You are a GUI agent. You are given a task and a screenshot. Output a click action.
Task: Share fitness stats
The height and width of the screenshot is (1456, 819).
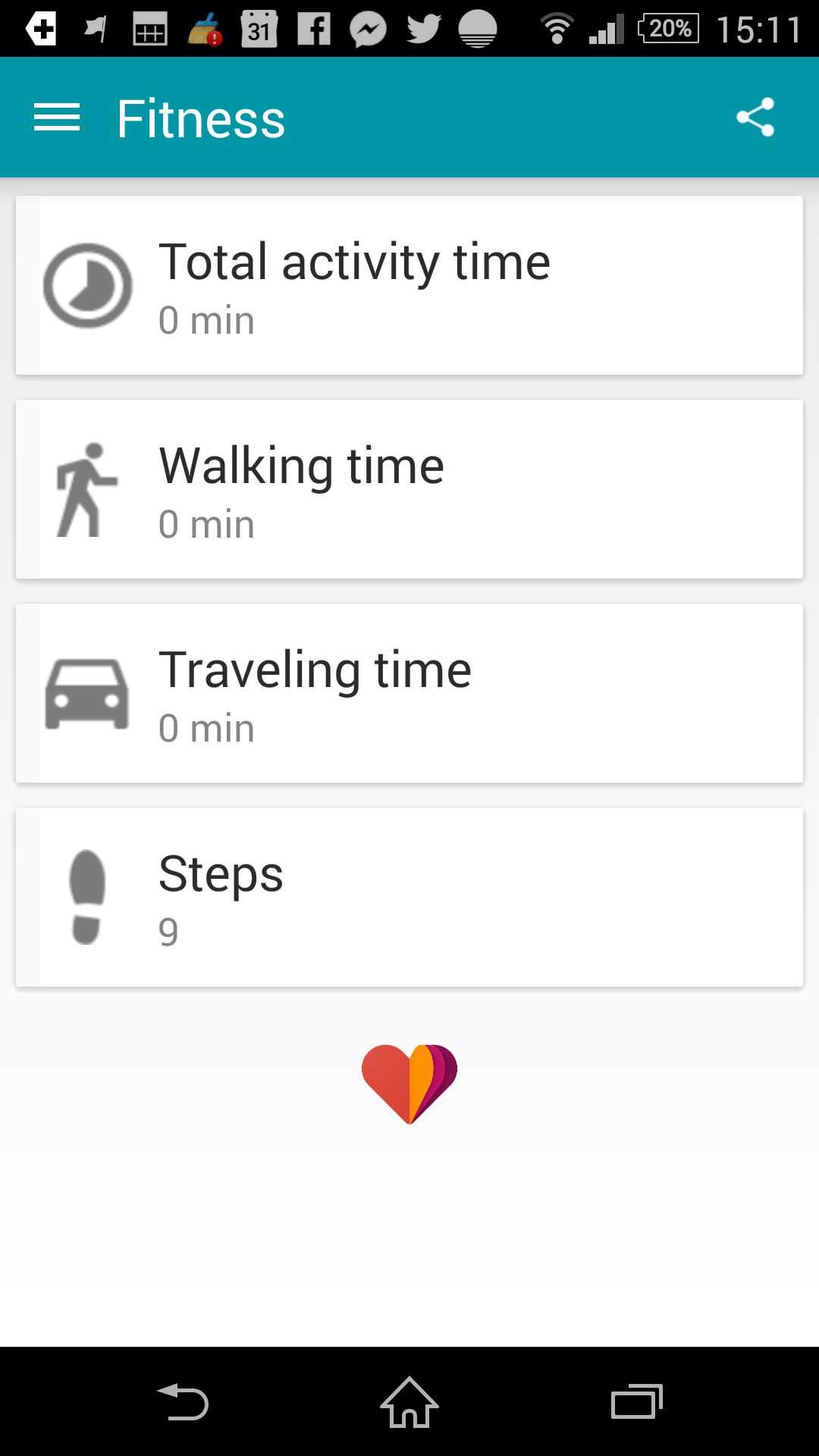point(755,118)
